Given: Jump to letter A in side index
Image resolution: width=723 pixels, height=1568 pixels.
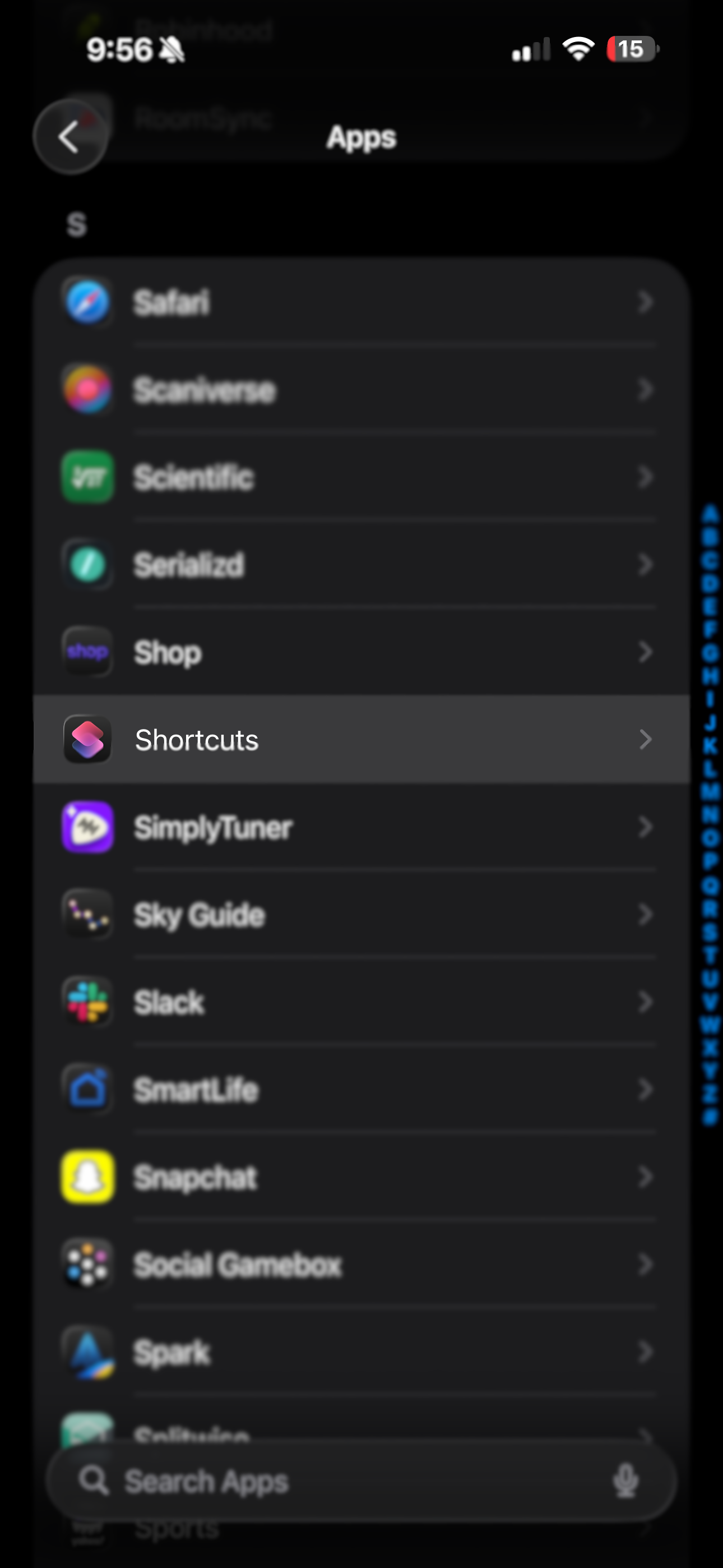Looking at the screenshot, I should pyautogui.click(x=710, y=514).
